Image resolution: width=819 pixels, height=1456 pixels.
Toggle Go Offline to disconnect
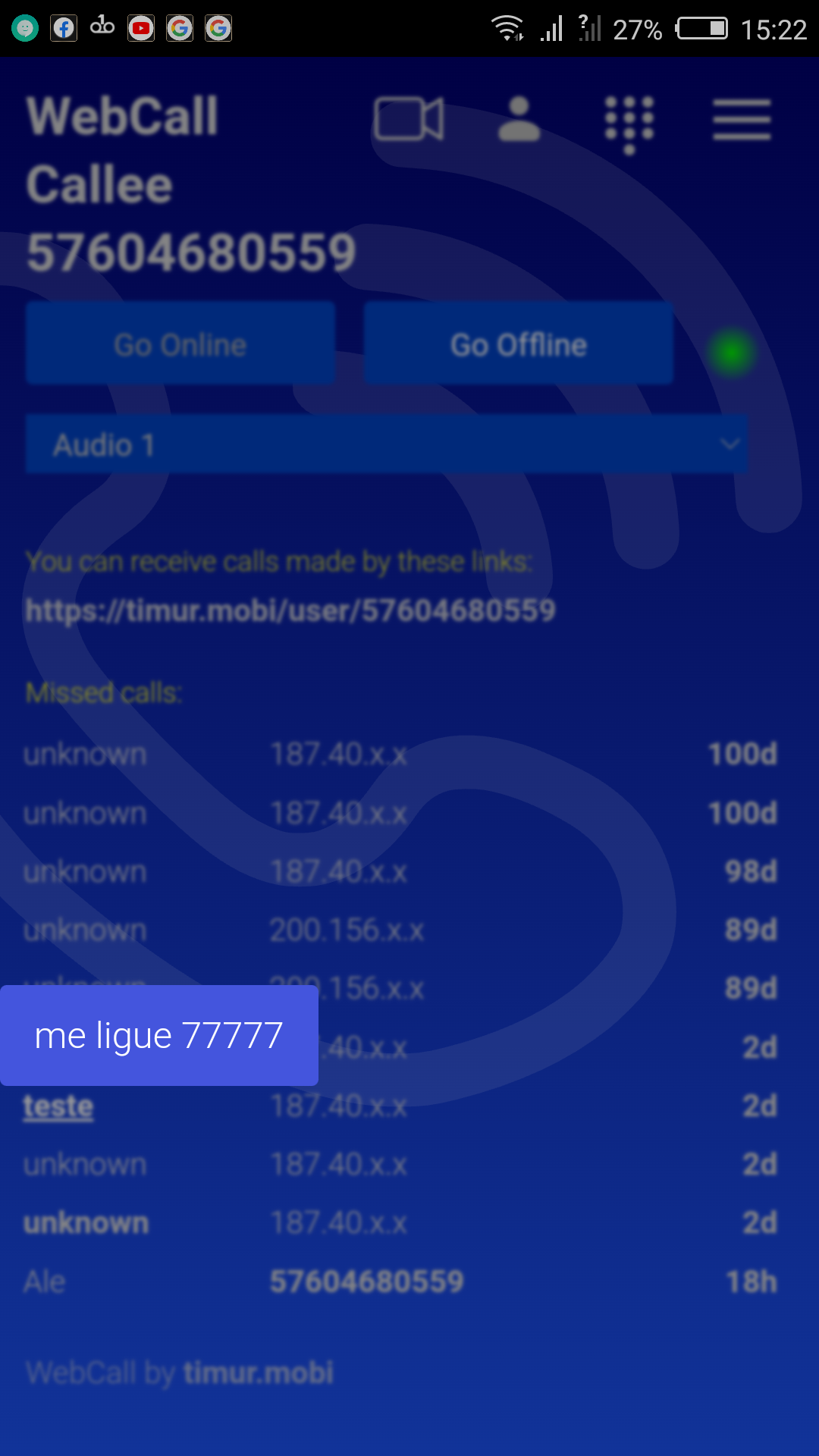click(x=519, y=343)
